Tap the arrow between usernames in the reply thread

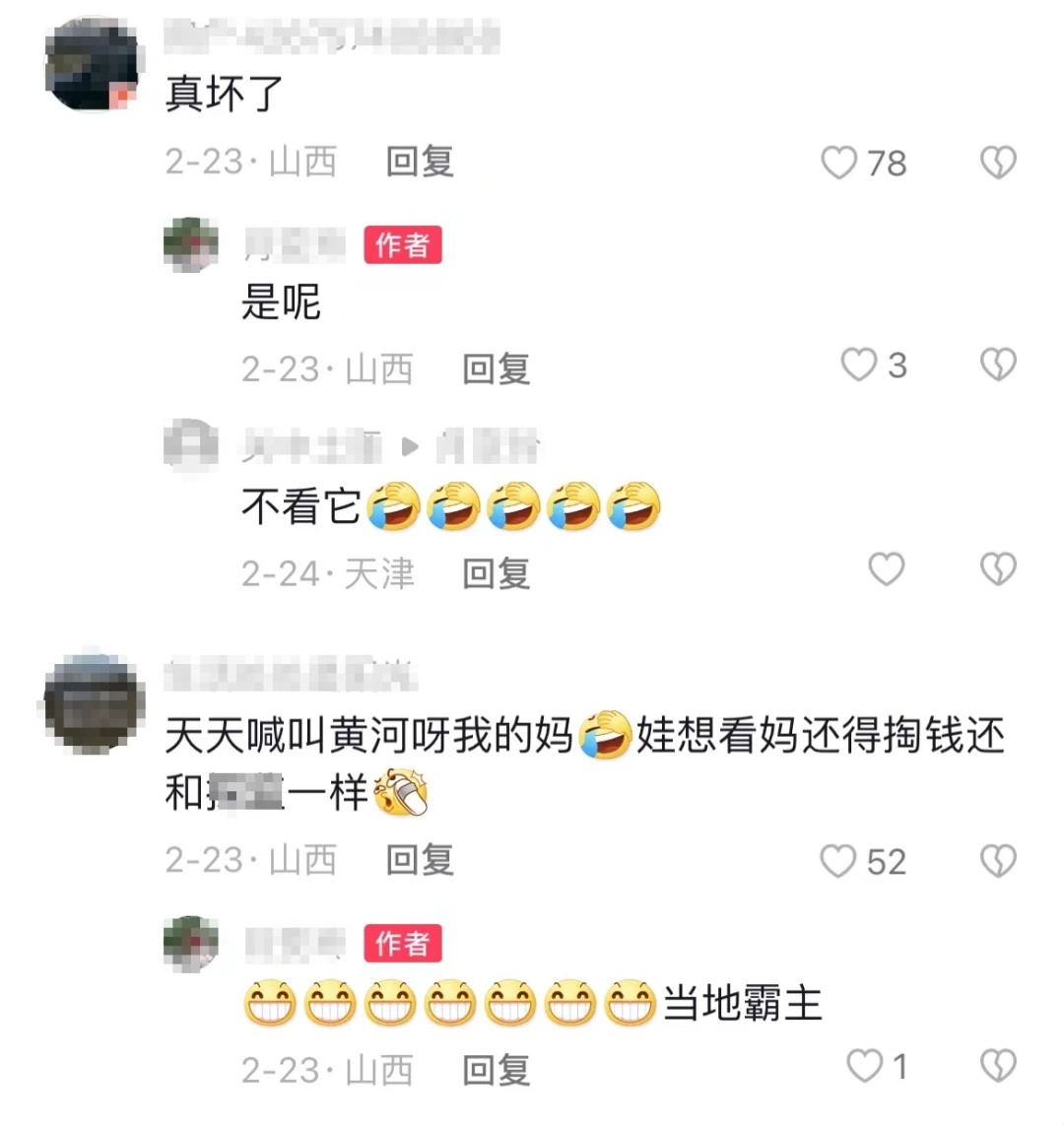pyautogui.click(x=410, y=445)
